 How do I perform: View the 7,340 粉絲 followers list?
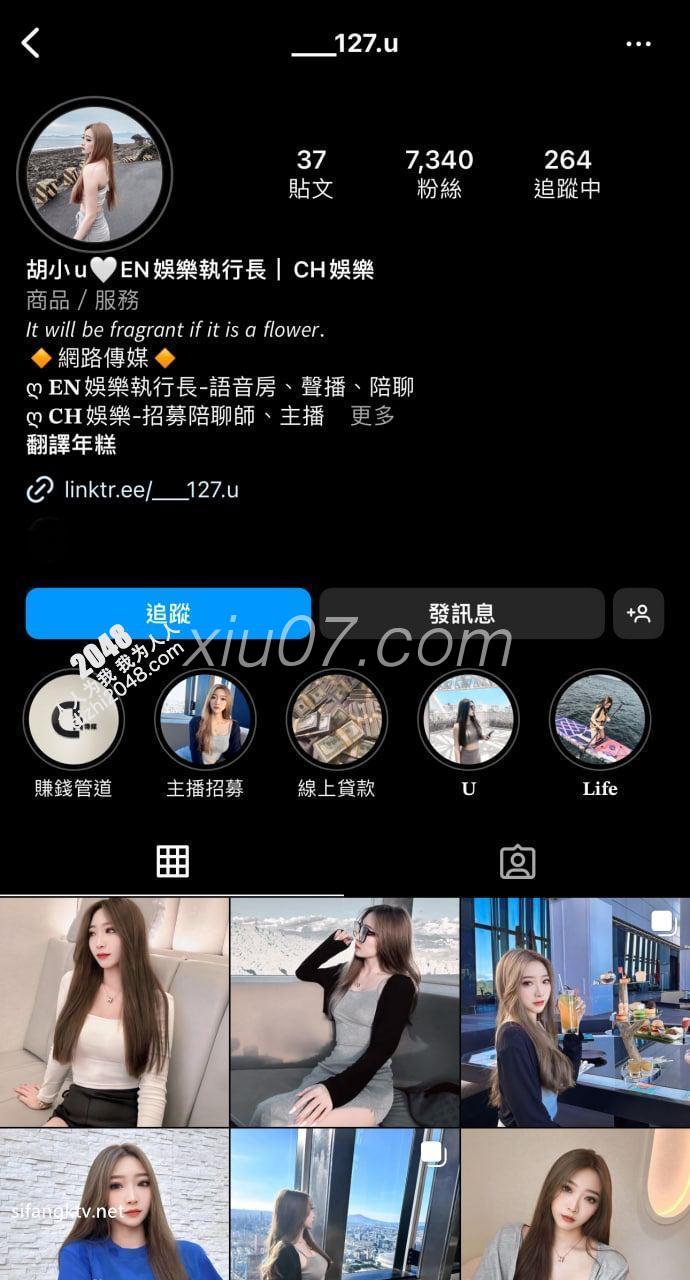pyautogui.click(x=439, y=173)
